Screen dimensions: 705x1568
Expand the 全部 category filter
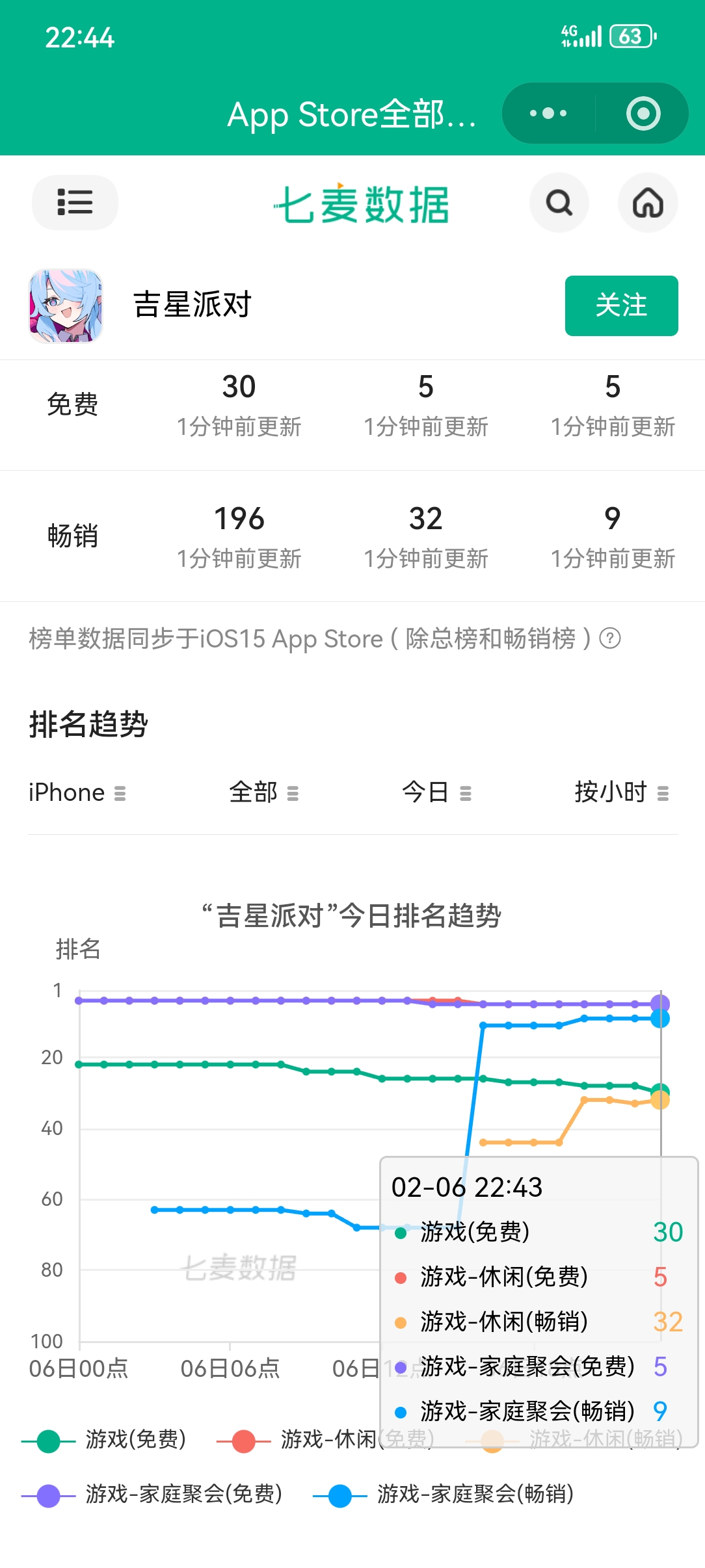click(263, 793)
